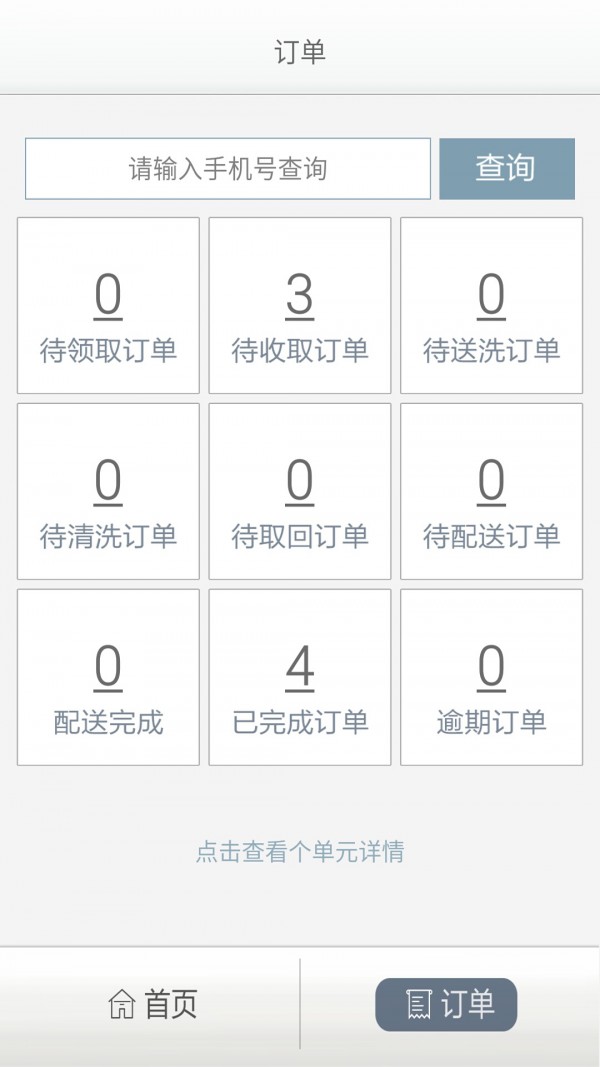Image resolution: width=600 pixels, height=1067 pixels.
Task: Check the 逾期订单 tile
Action: coord(491,678)
